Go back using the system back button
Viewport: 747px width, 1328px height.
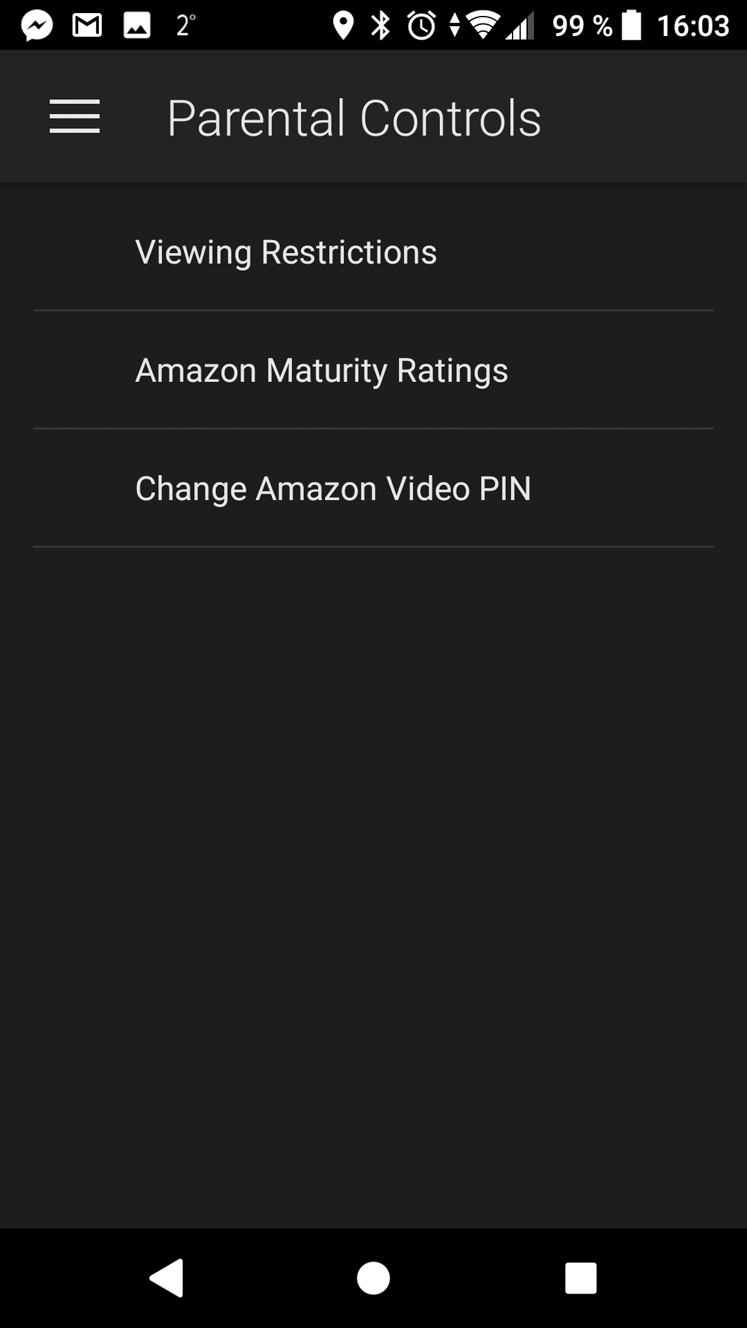166,1277
